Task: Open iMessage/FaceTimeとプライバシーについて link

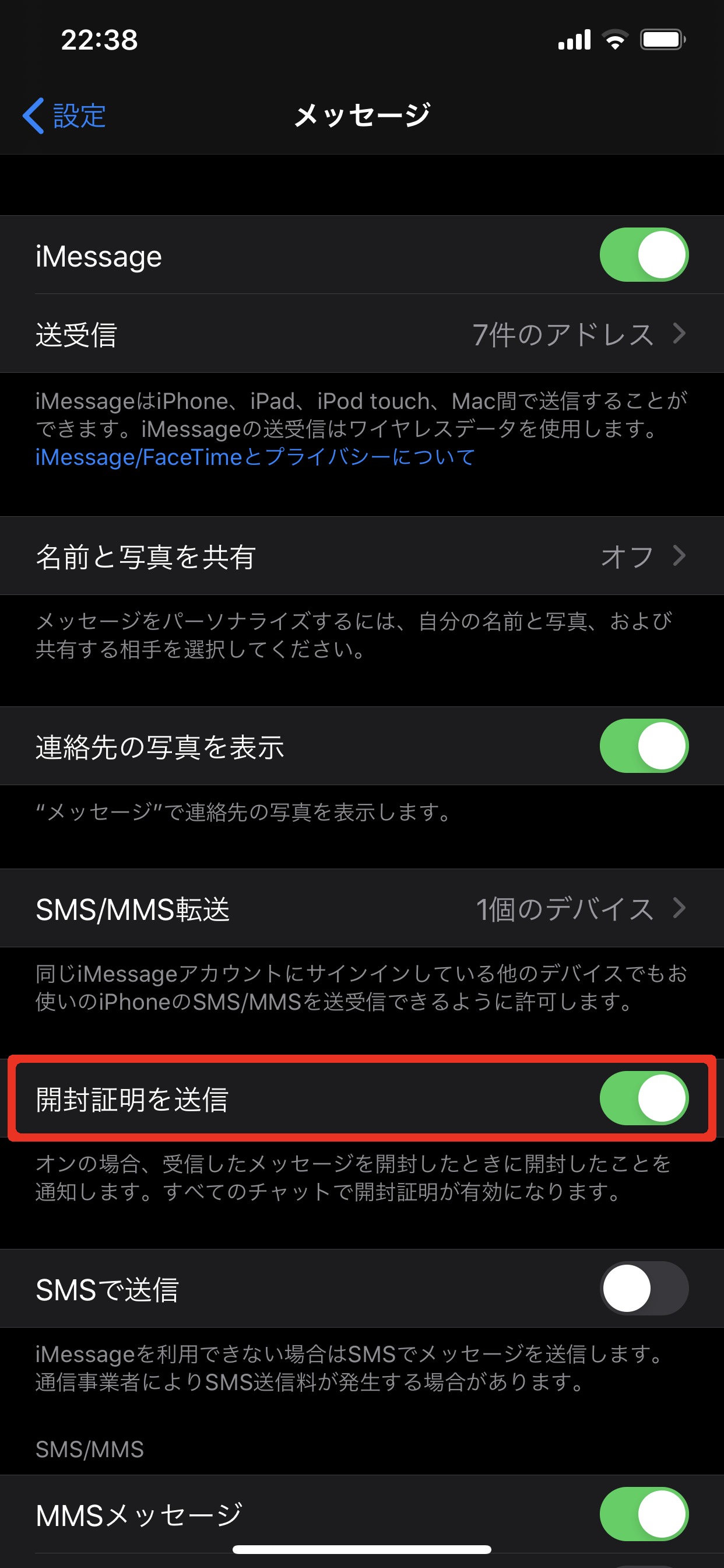Action: tap(255, 457)
